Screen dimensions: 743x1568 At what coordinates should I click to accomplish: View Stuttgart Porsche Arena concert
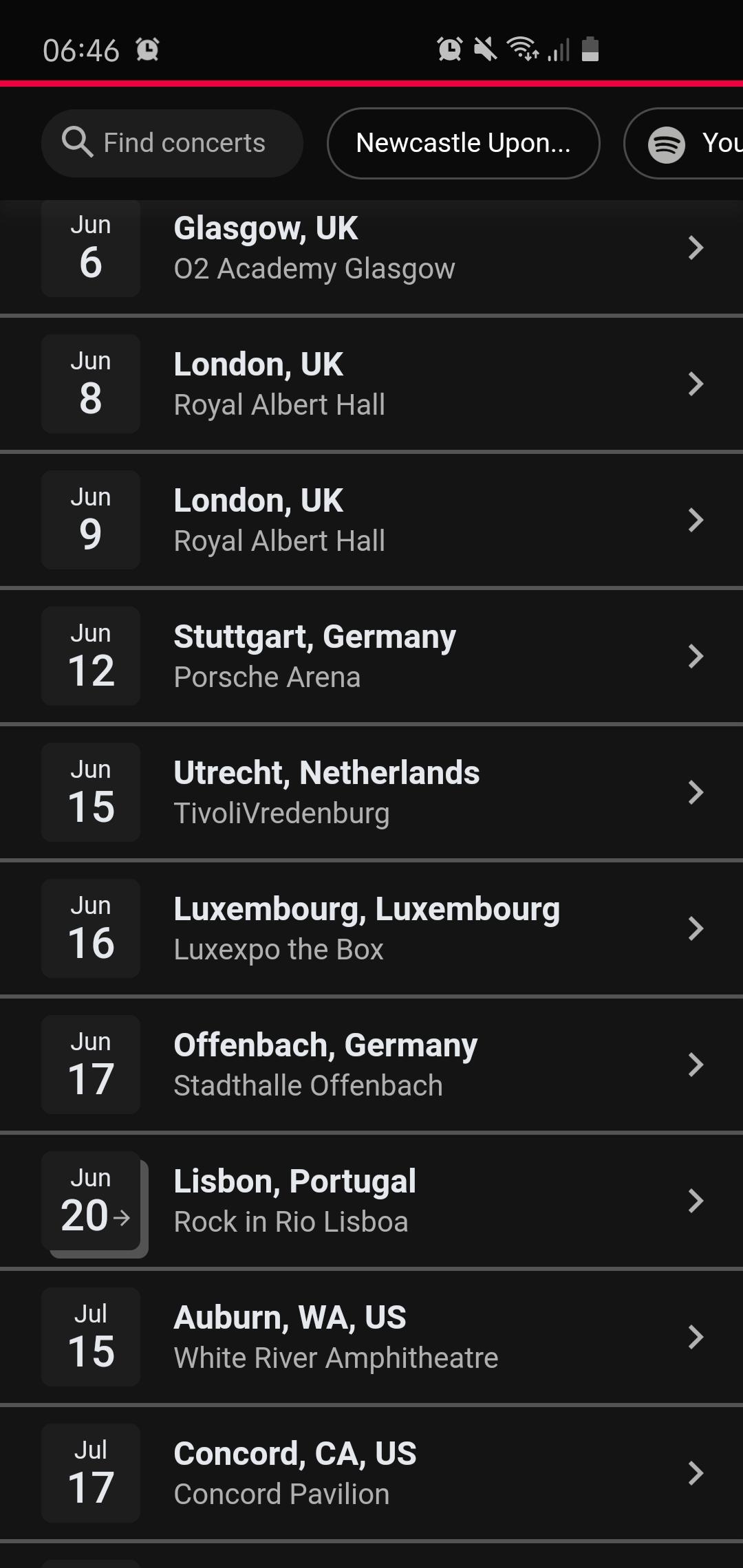click(x=371, y=656)
